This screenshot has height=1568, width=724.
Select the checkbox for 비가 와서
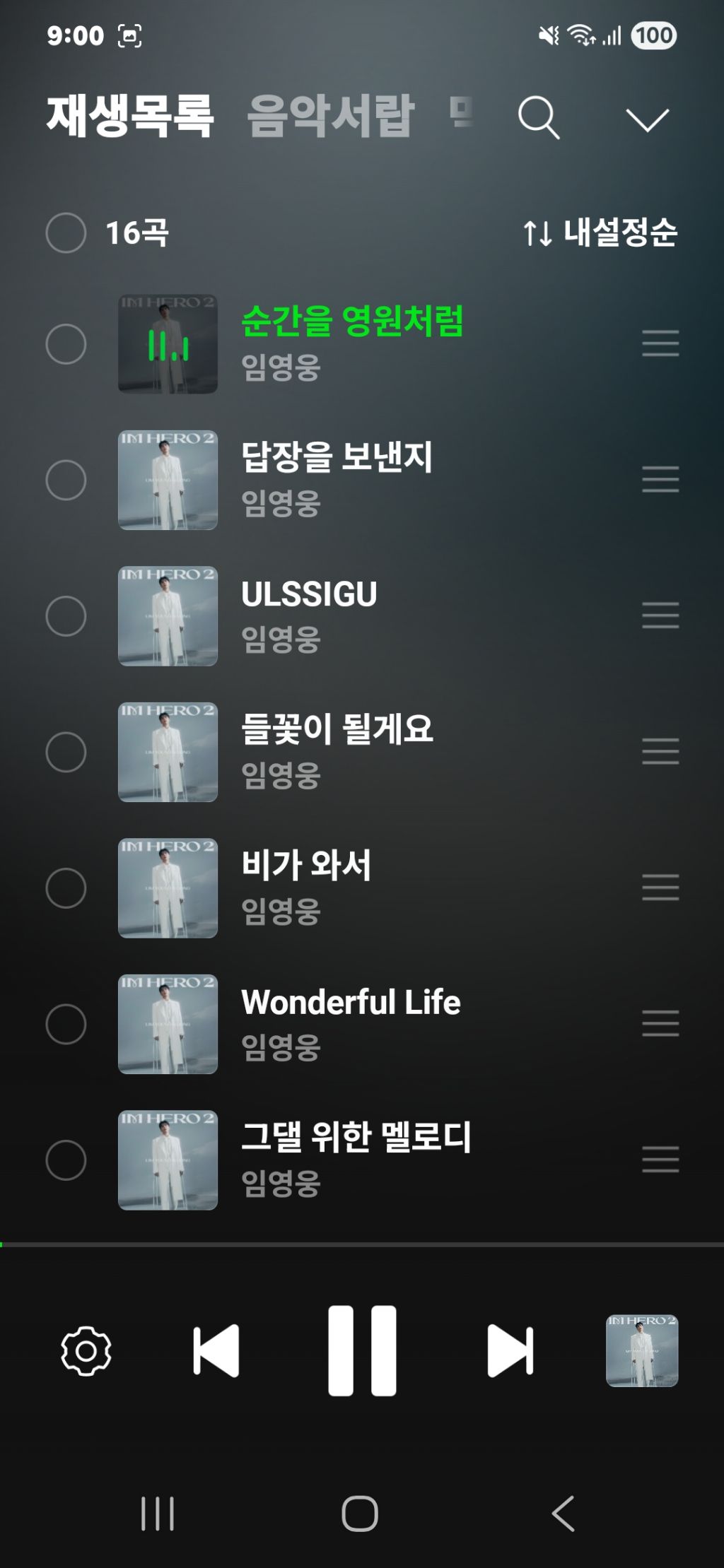(66, 888)
